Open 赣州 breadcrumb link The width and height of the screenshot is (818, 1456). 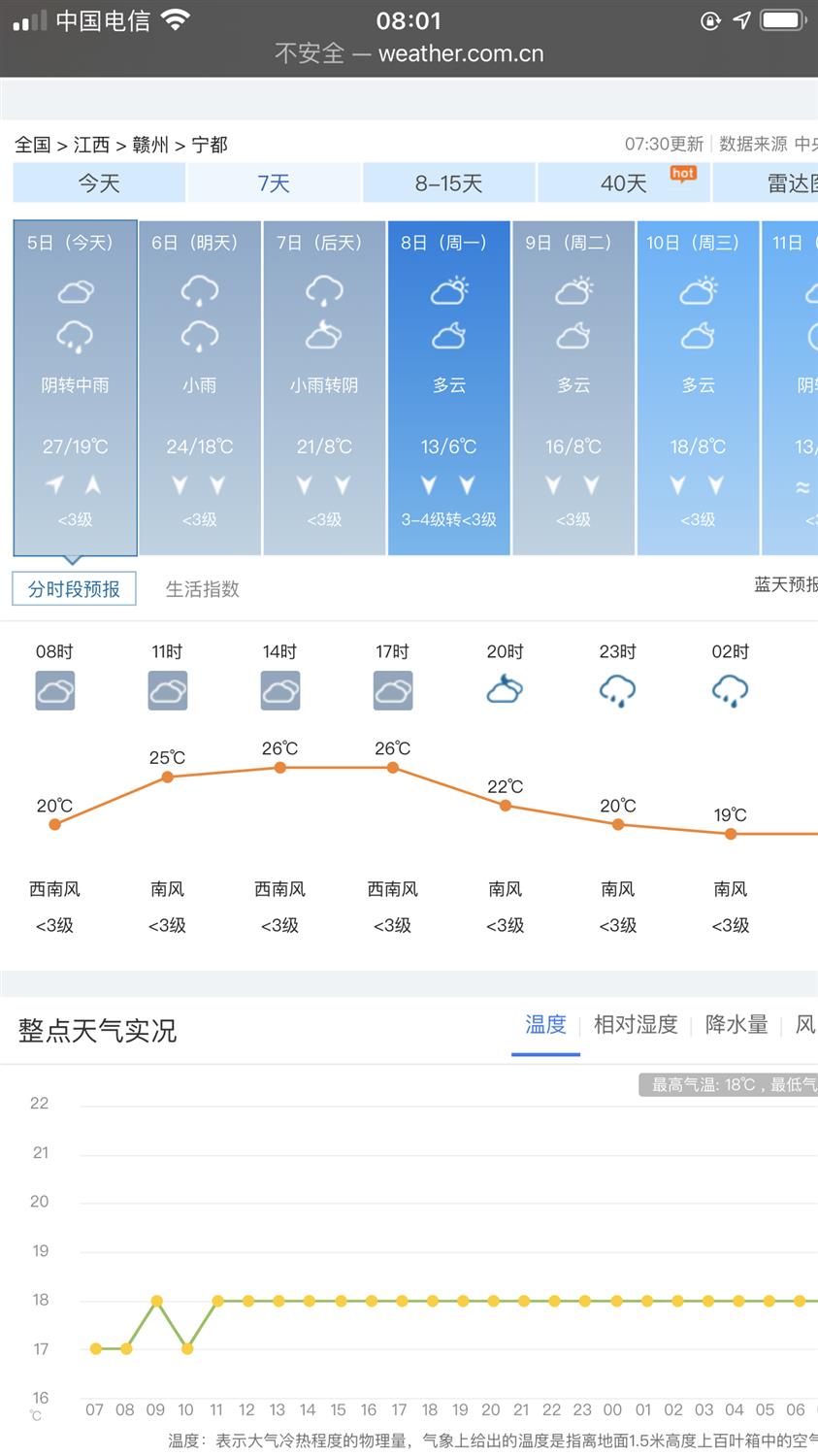[150, 145]
